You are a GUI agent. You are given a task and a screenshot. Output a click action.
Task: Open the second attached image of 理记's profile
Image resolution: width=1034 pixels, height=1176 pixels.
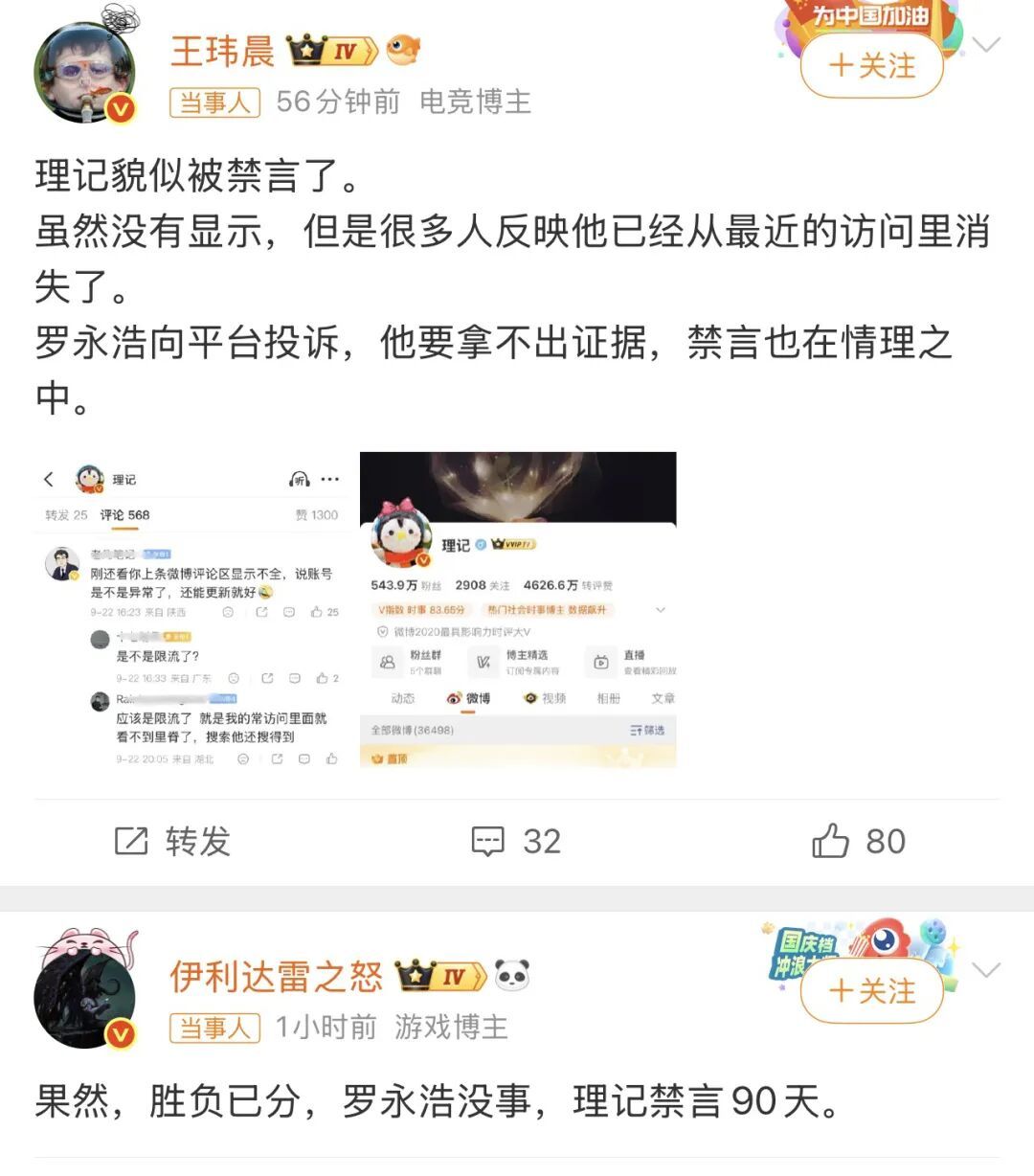coord(518,610)
